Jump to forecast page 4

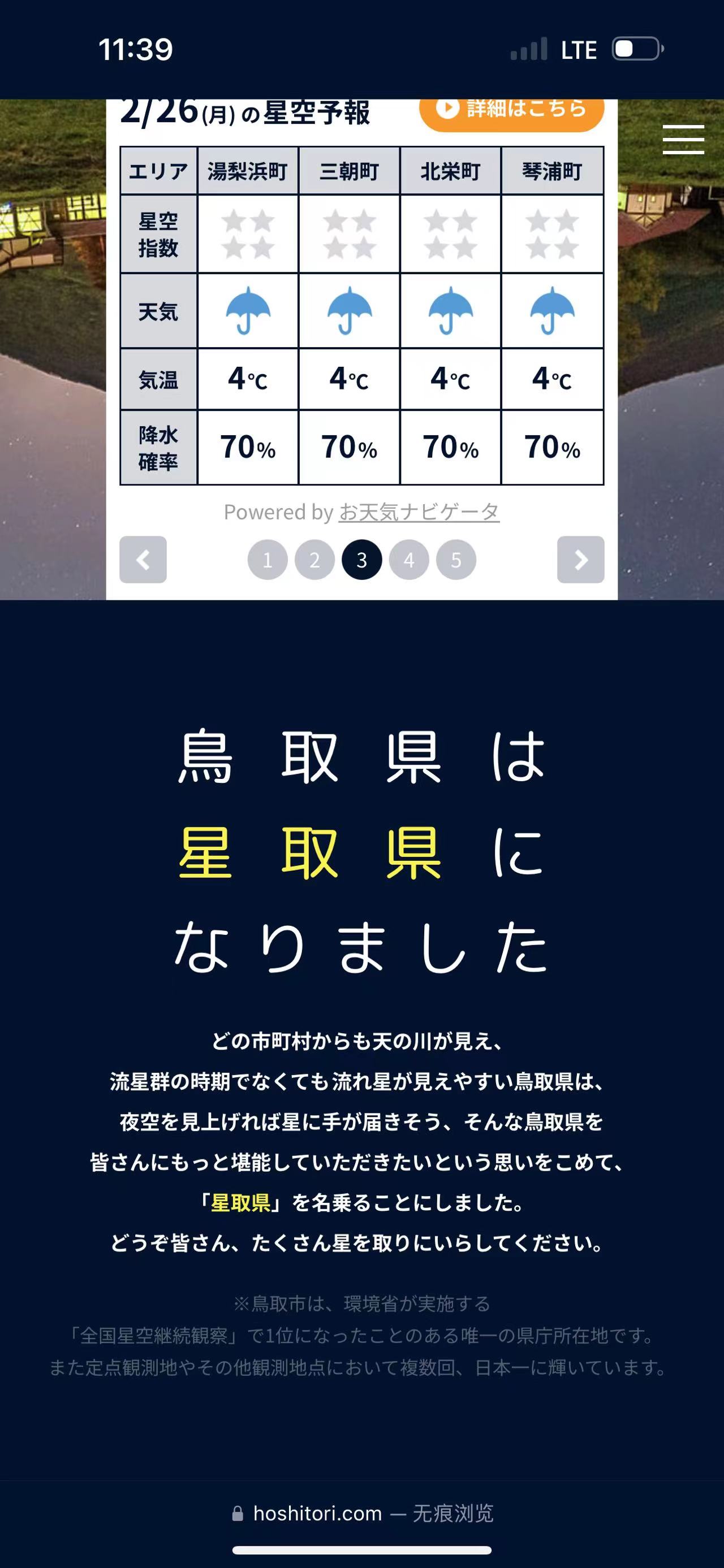pos(408,560)
